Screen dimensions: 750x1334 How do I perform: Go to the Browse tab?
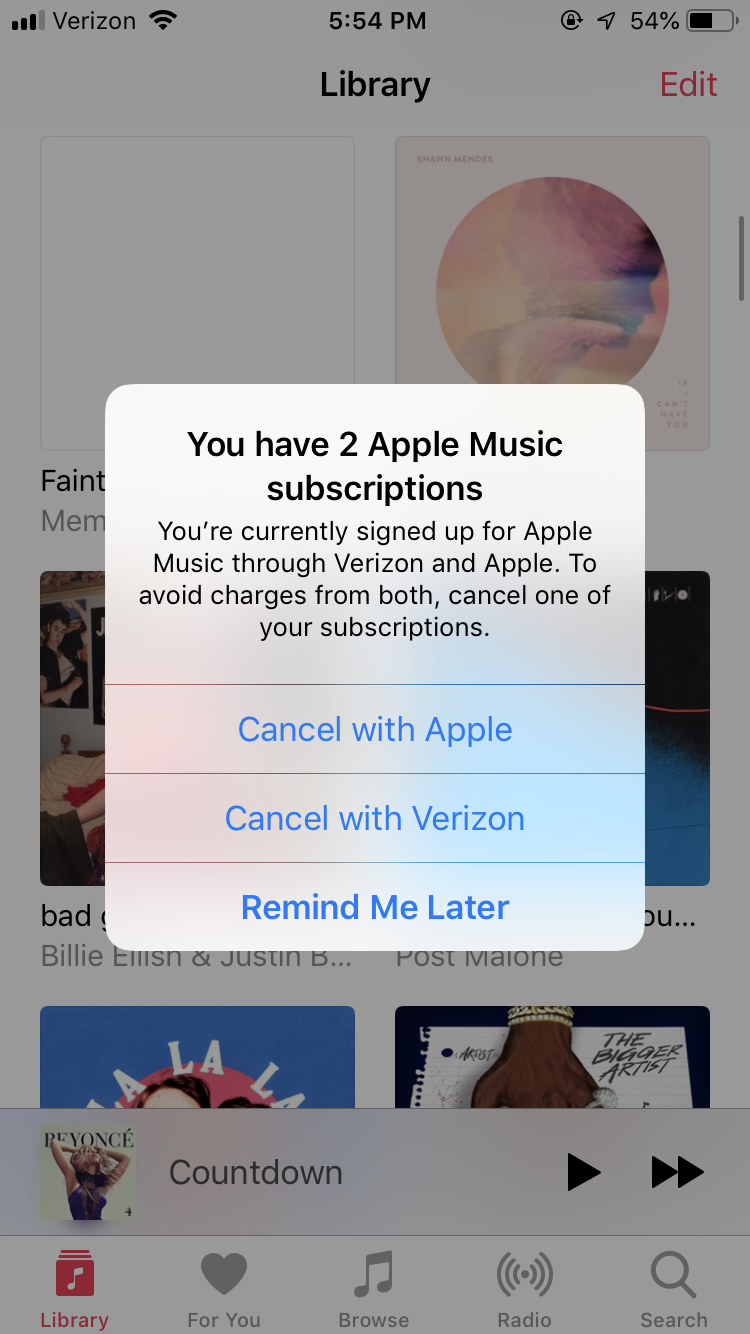[x=374, y=1289]
